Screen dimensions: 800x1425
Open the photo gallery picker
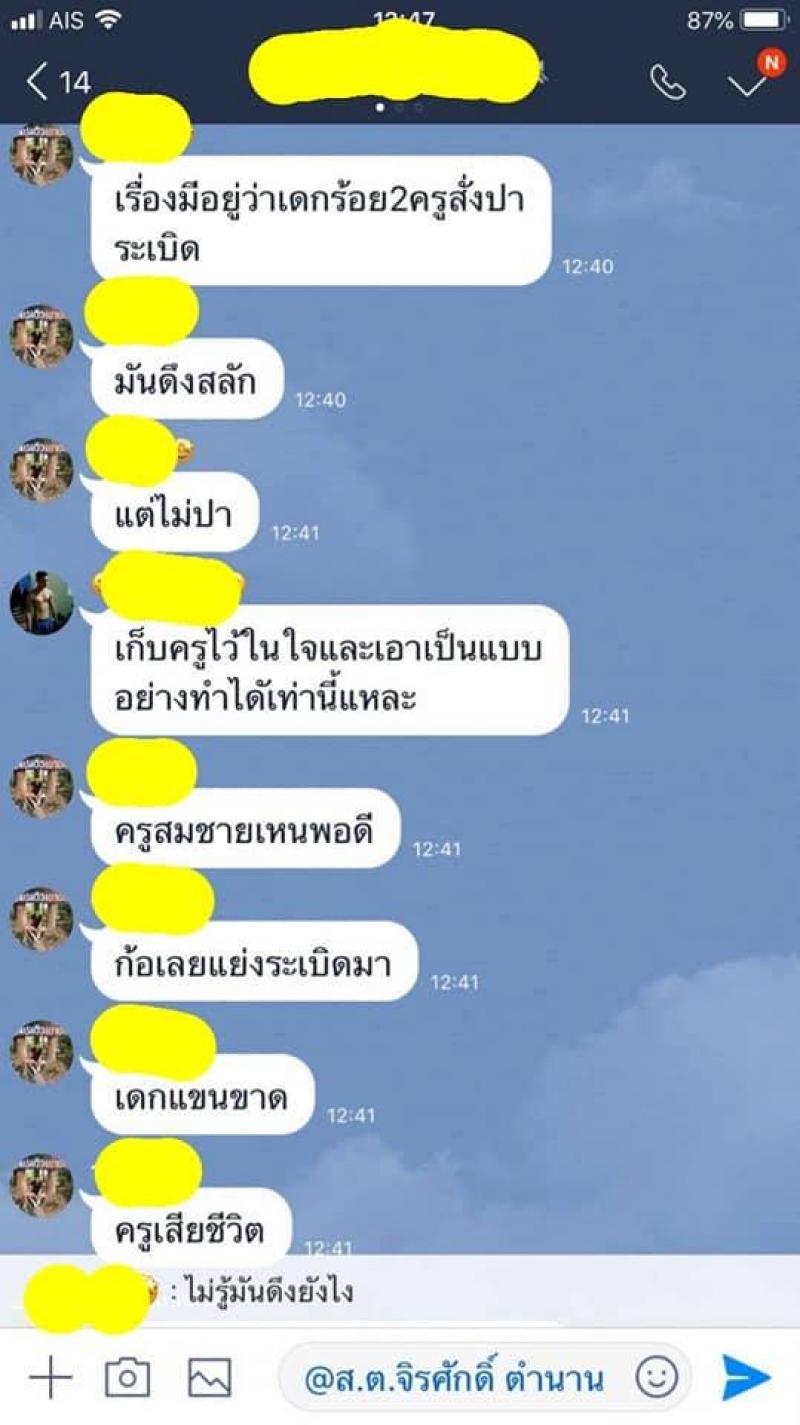(x=209, y=1380)
